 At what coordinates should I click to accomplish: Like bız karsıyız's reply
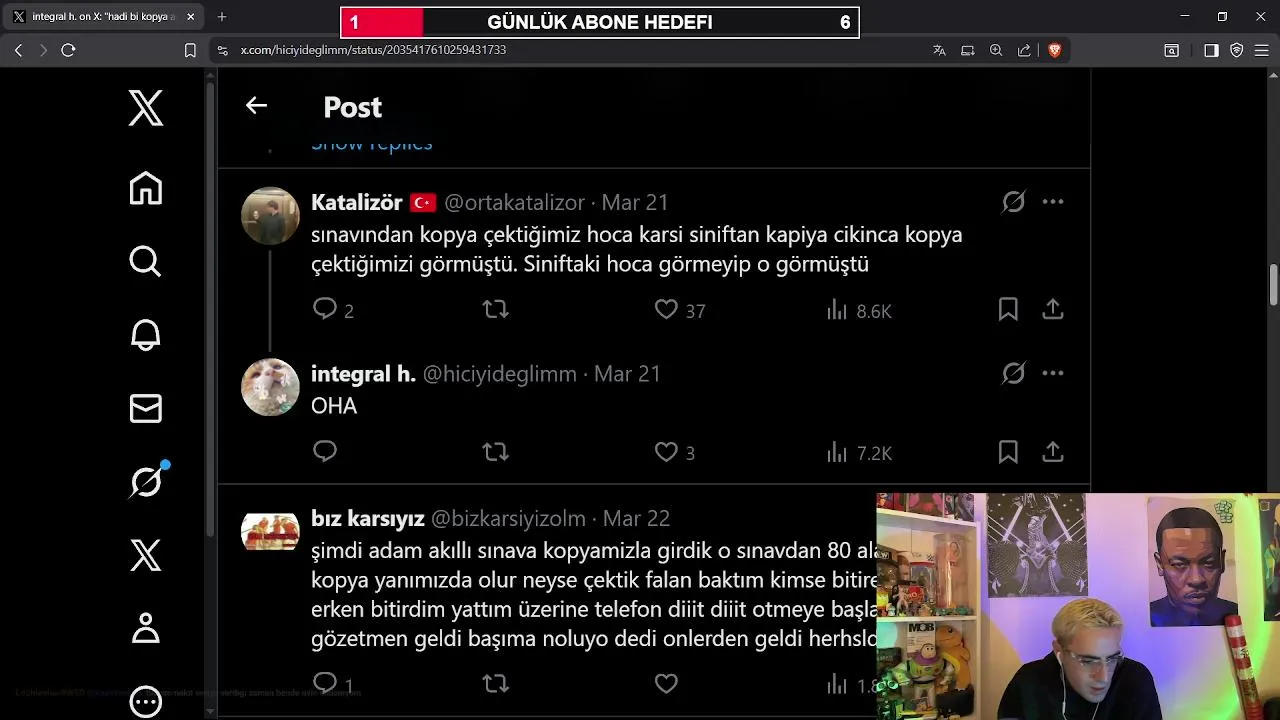pyautogui.click(x=666, y=684)
